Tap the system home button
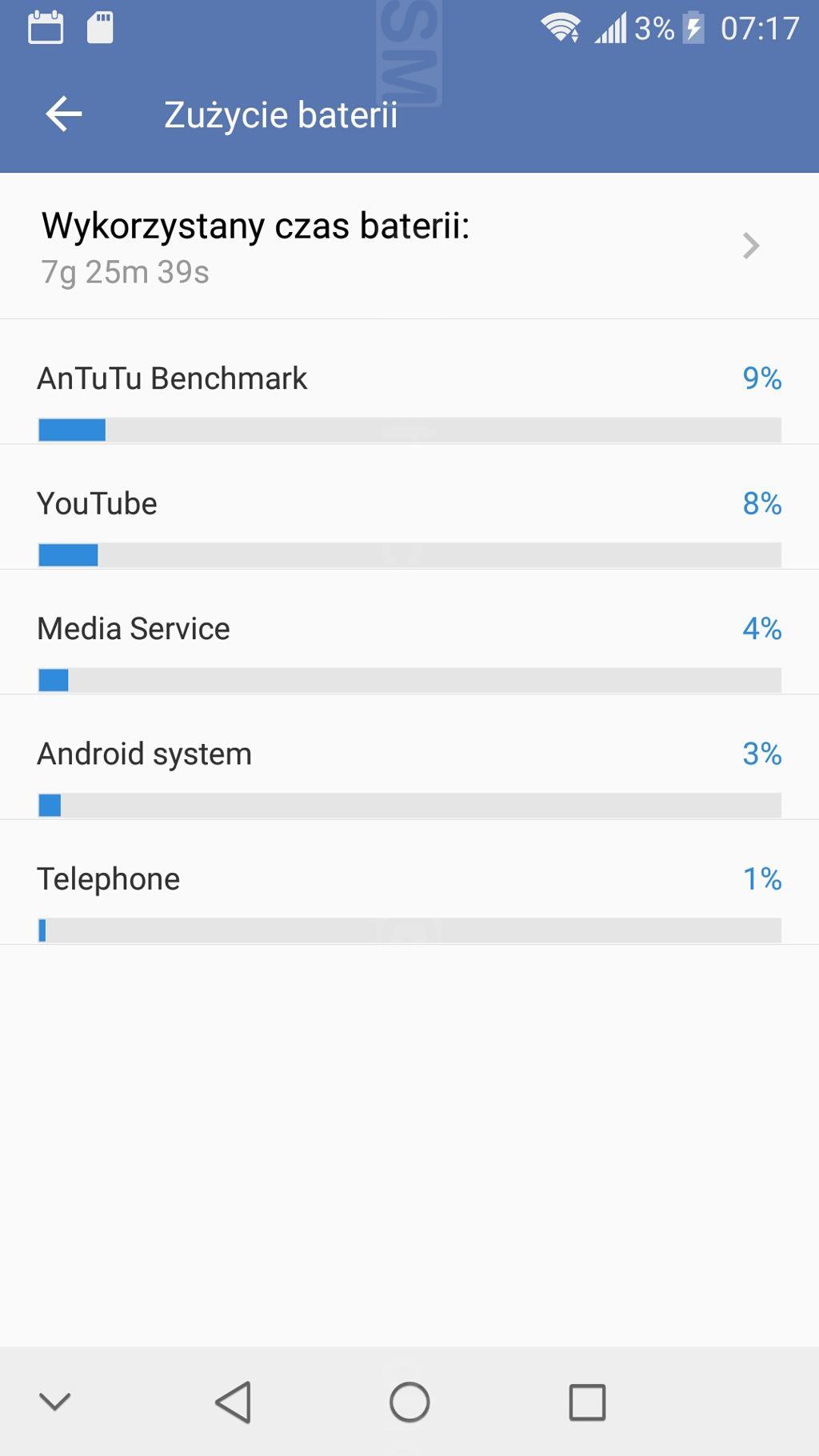The image size is (819, 1456). tap(409, 1402)
